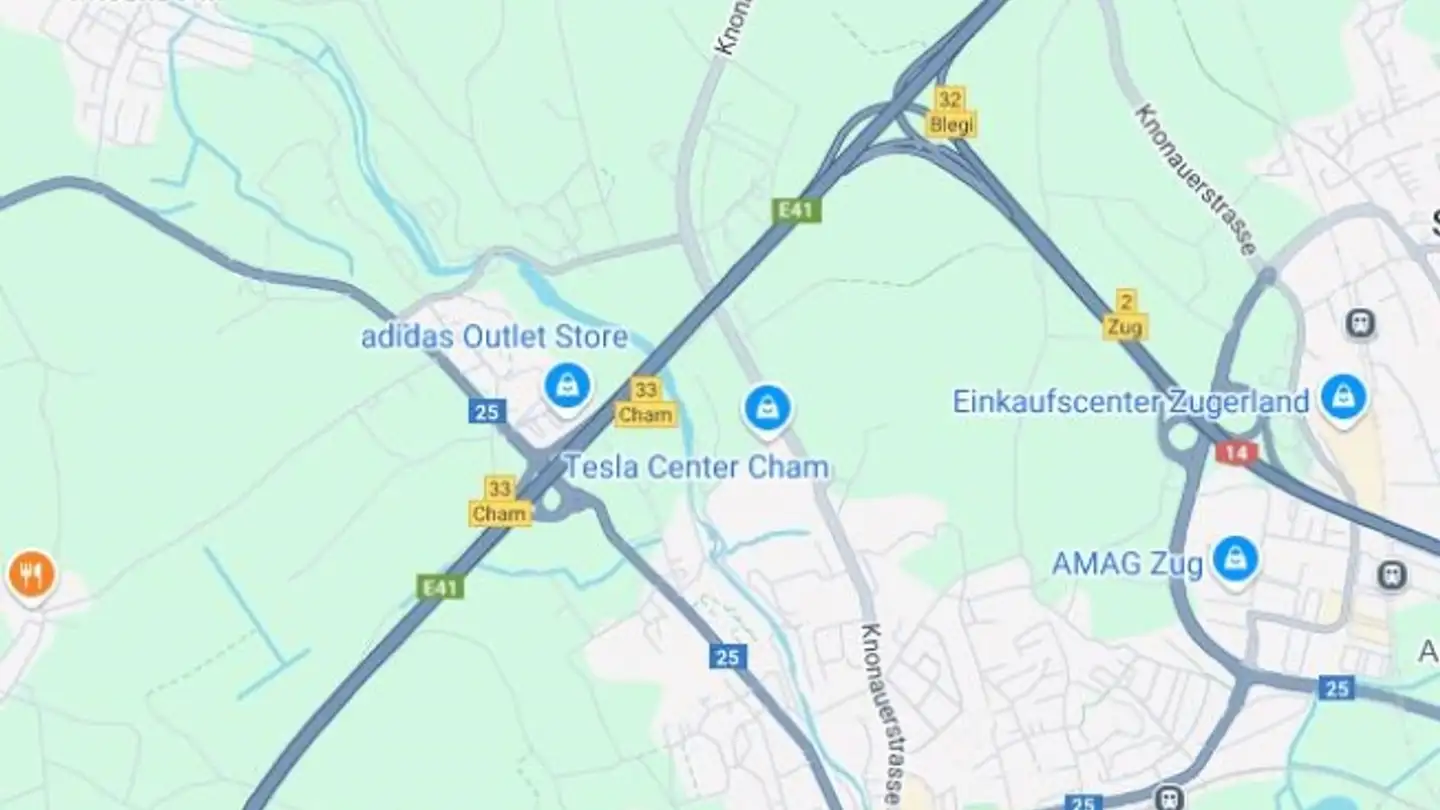View the AMAG Zug place marker
The image size is (1440, 810).
(x=1236, y=560)
